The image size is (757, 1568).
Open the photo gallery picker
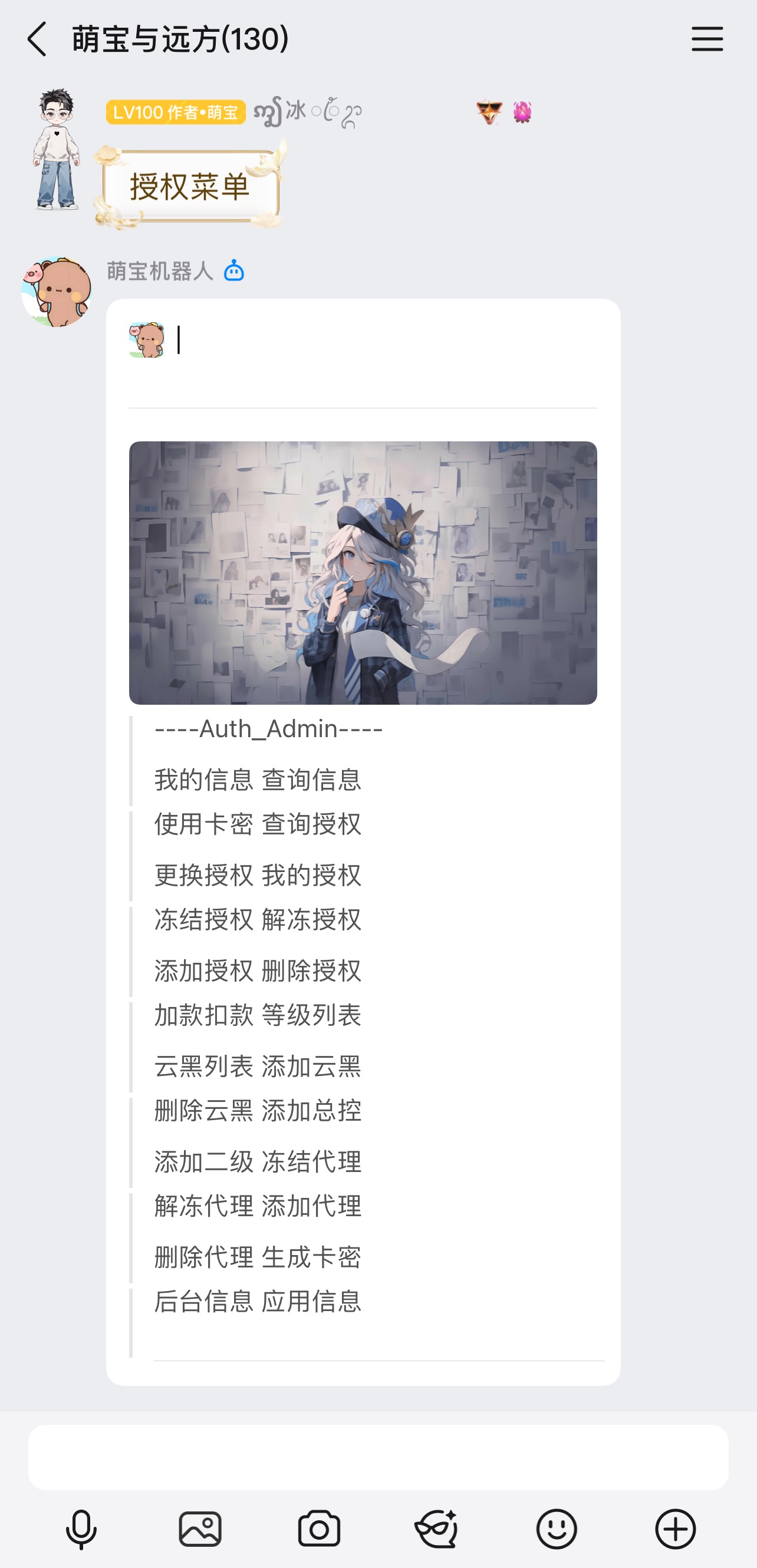[200, 1529]
